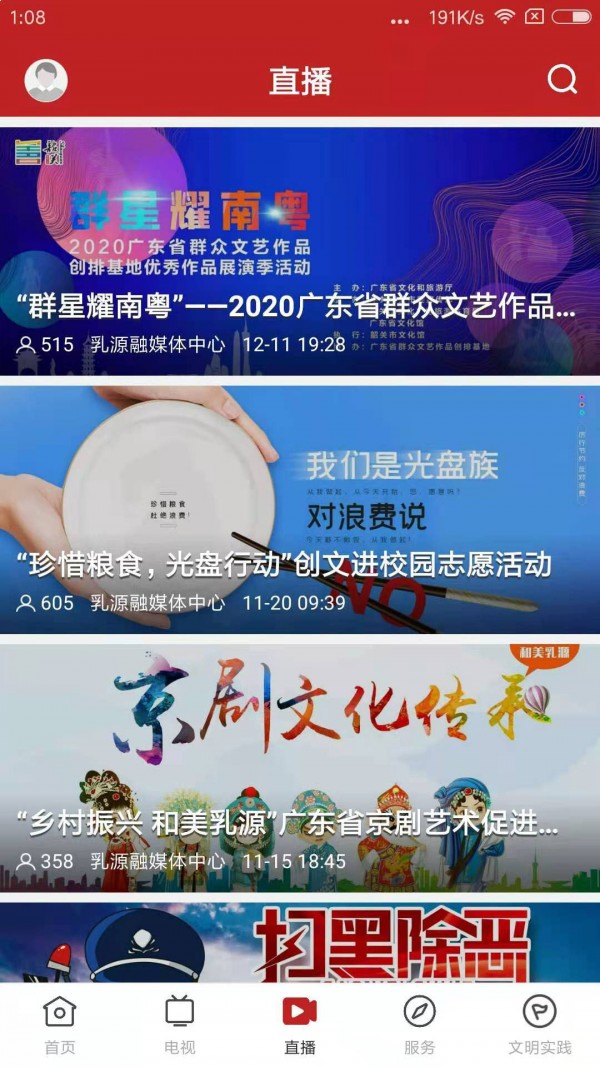Screen dimensions: 600x1067
Task: Select the 直播 tab
Action: pyautogui.click(x=300, y=1025)
